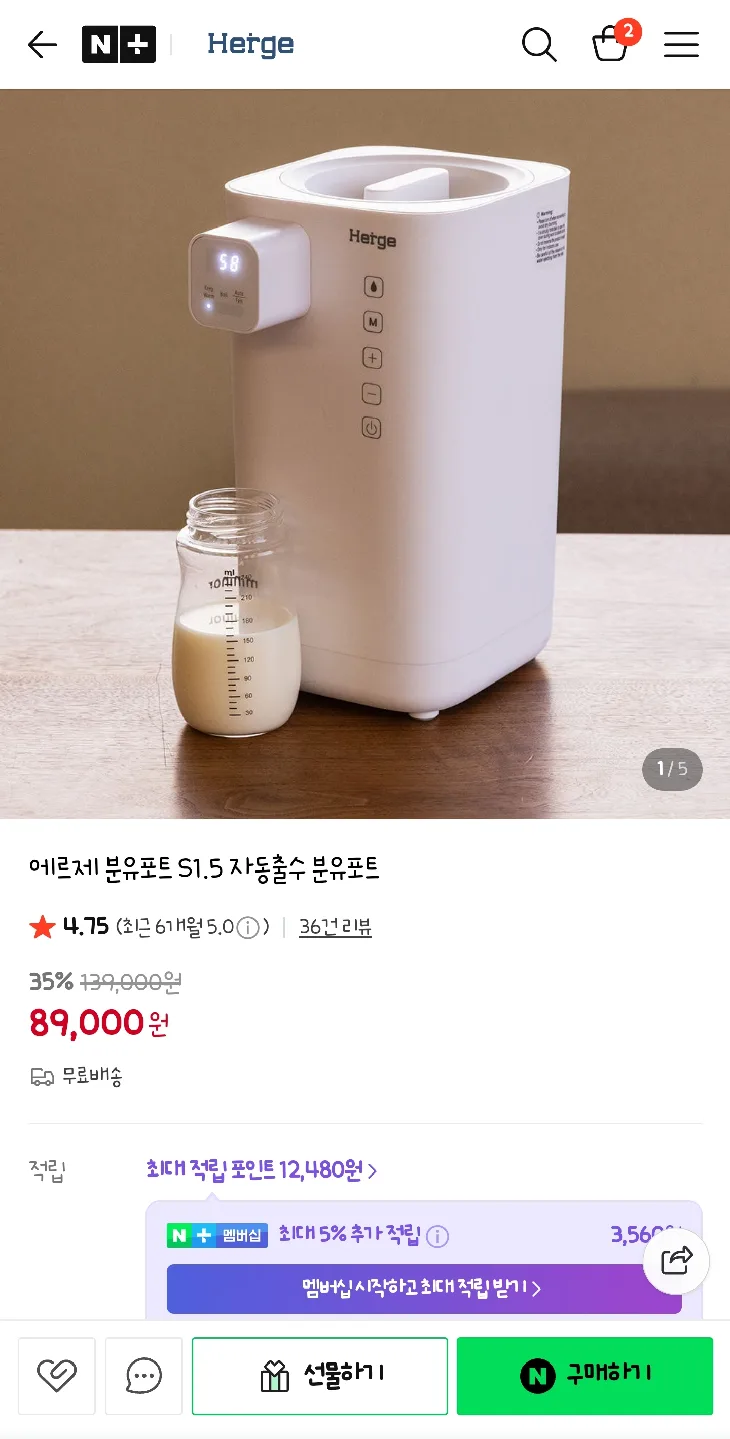Open the shopping basket
This screenshot has width=730, height=1439.
pos(610,44)
